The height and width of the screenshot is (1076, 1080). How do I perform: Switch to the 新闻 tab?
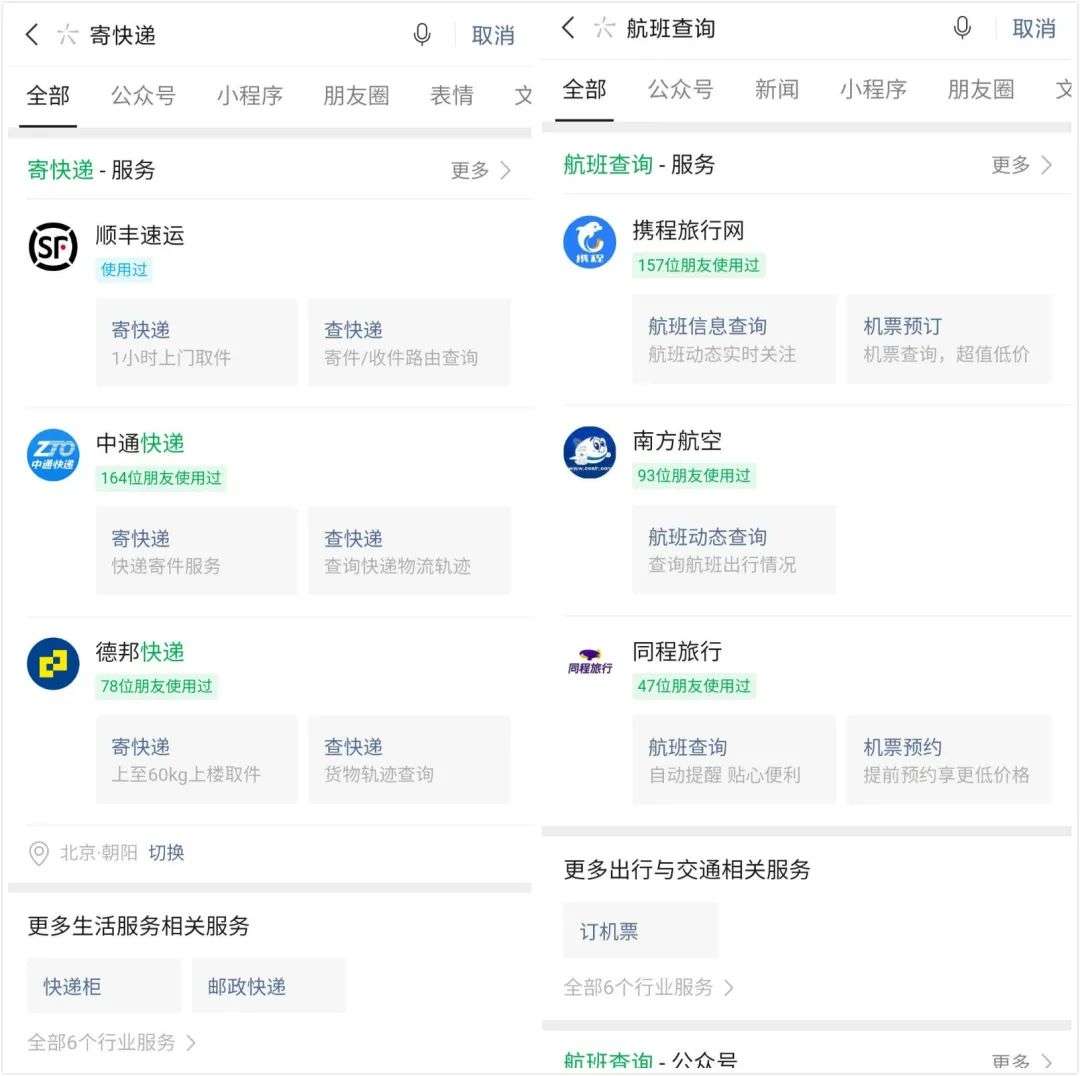776,89
